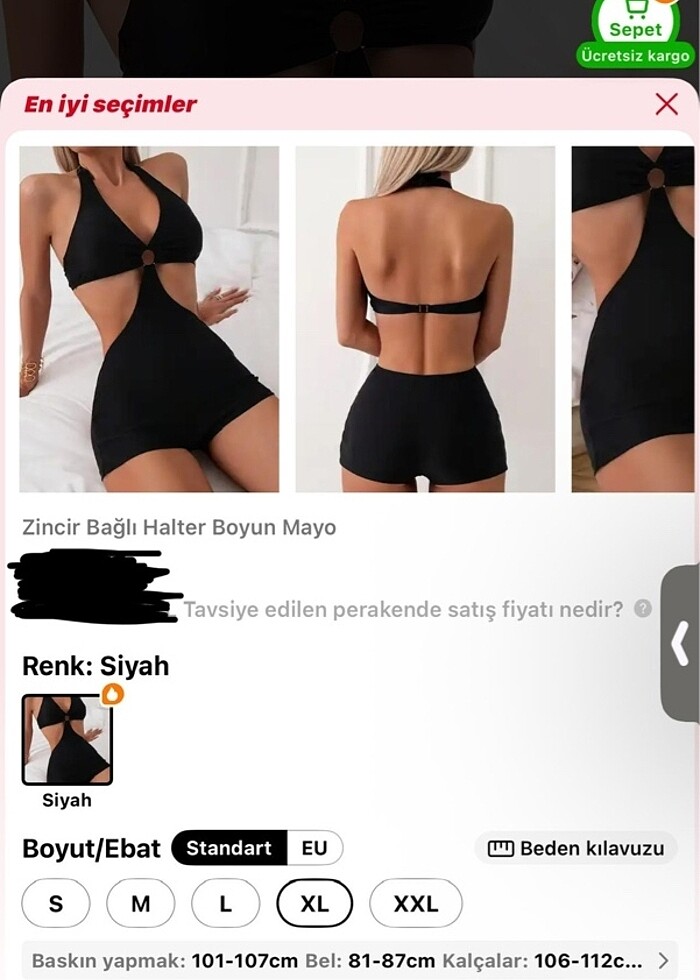Choose size M
This screenshot has width=700, height=980.
click(x=141, y=903)
